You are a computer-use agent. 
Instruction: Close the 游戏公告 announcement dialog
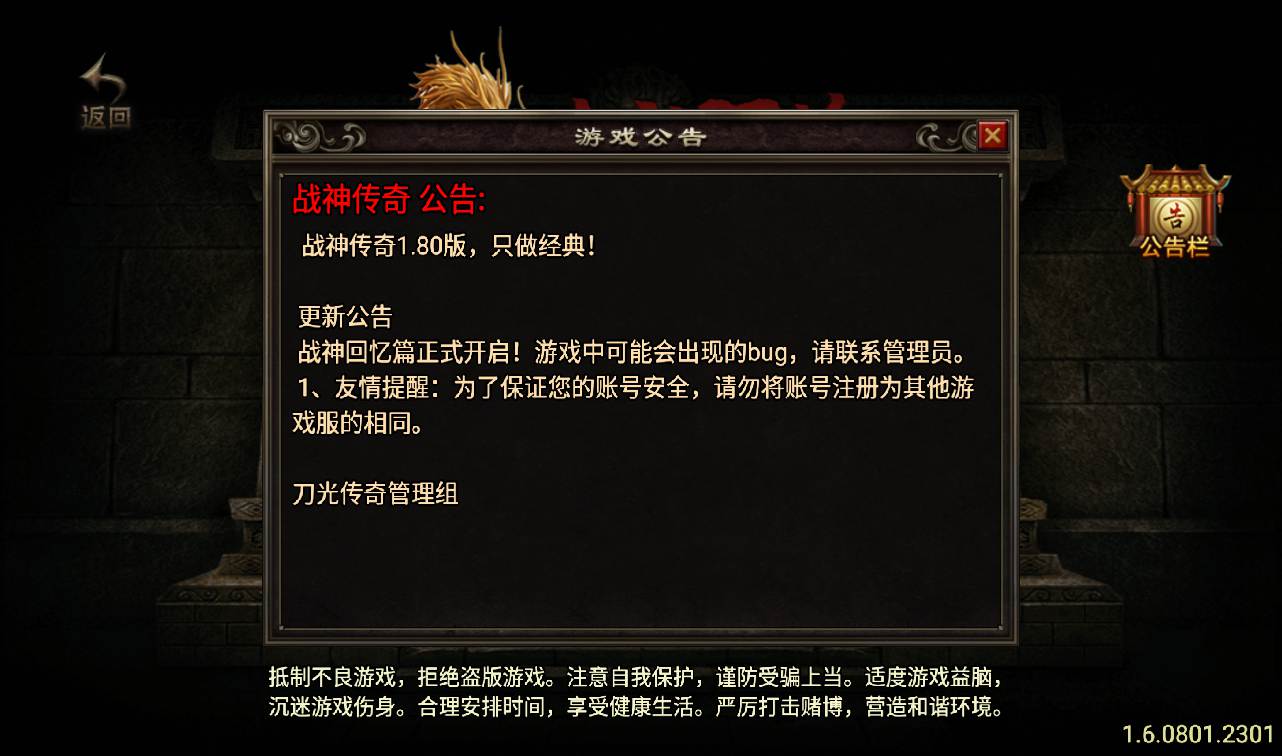[992, 135]
